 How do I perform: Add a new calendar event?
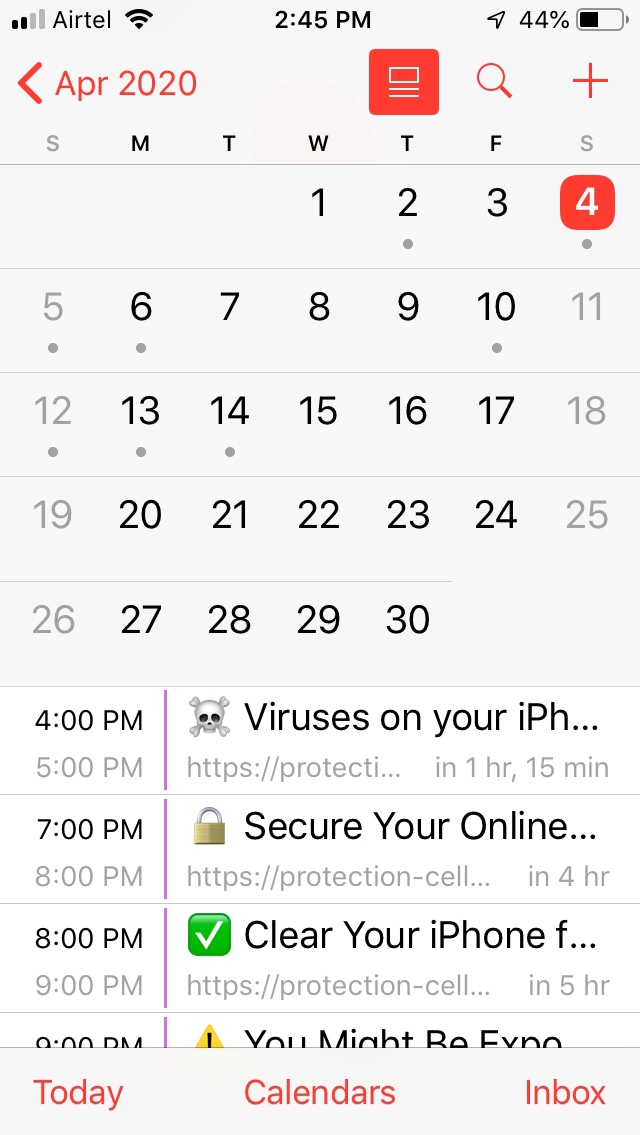[590, 82]
